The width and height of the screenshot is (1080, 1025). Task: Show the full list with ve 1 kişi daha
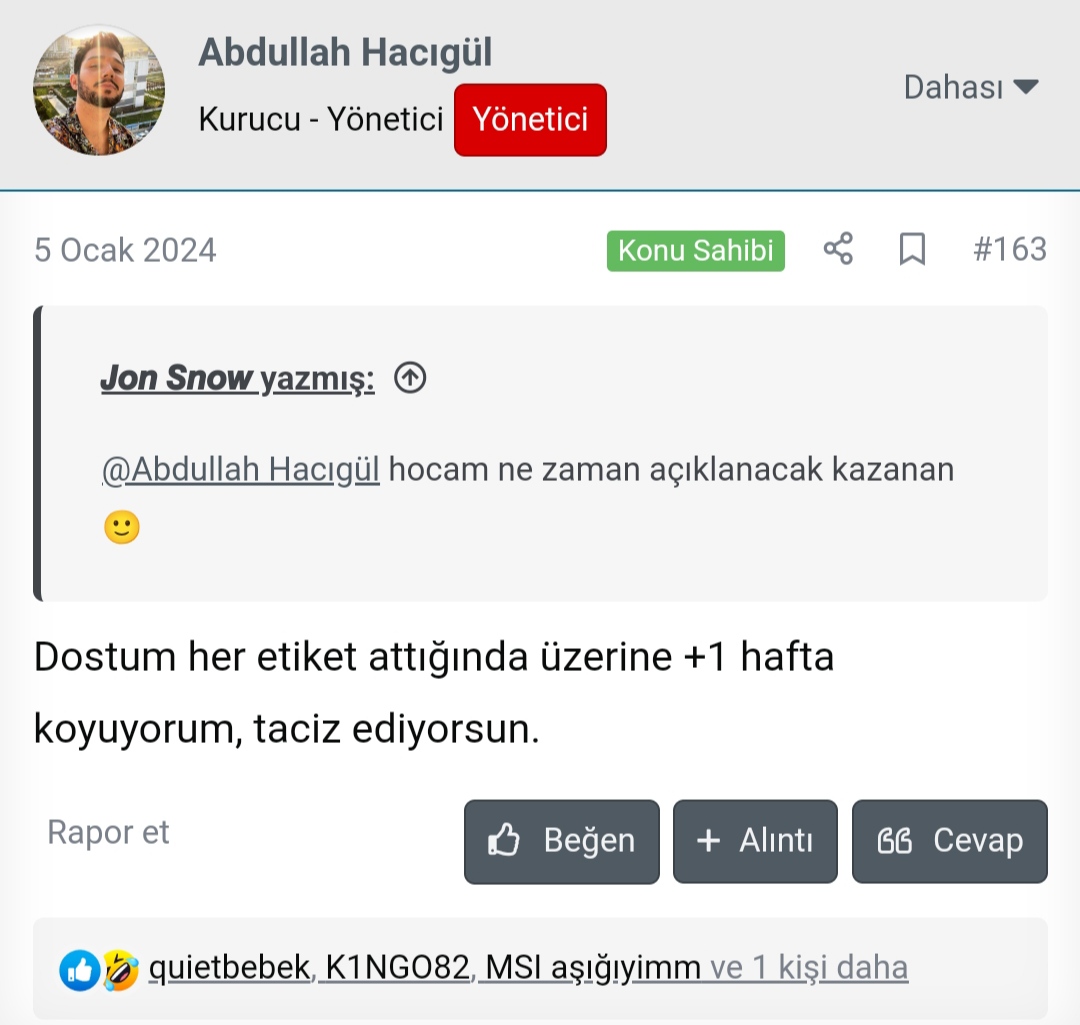click(808, 967)
